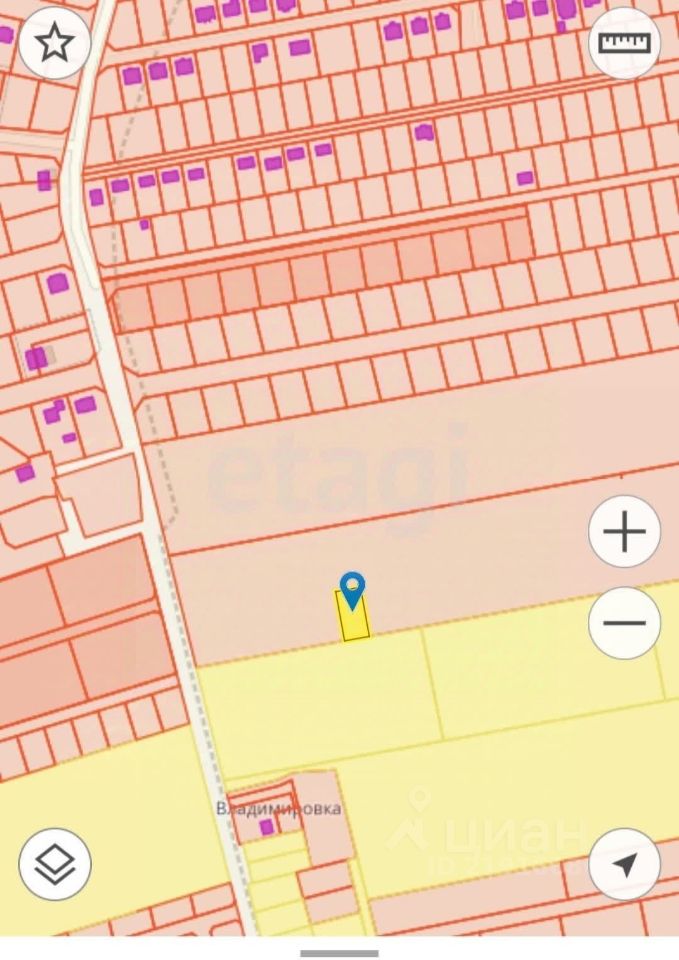
Task: Open the map layers selector
Action: 55,863
